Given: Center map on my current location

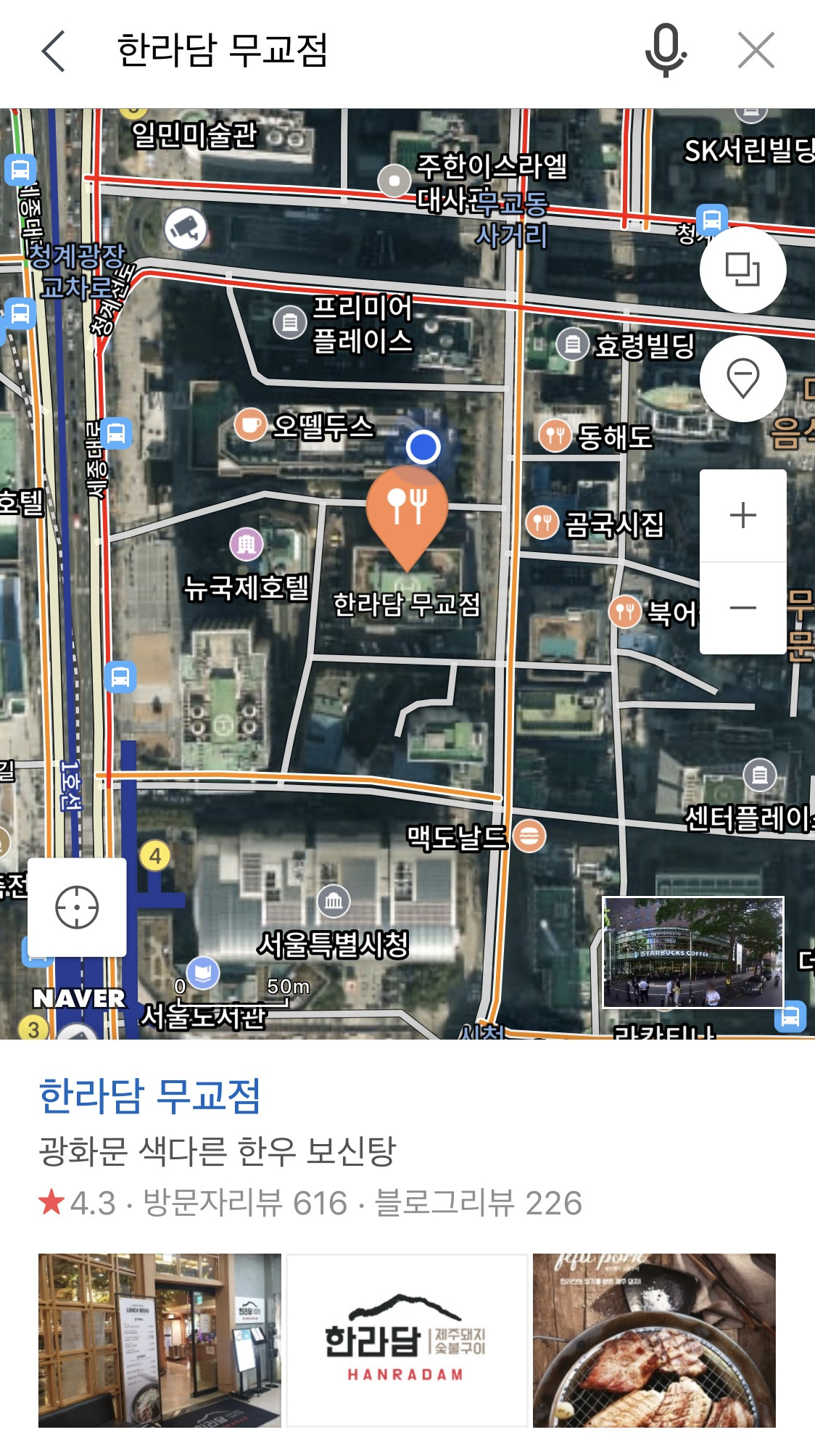Looking at the screenshot, I should (77, 907).
